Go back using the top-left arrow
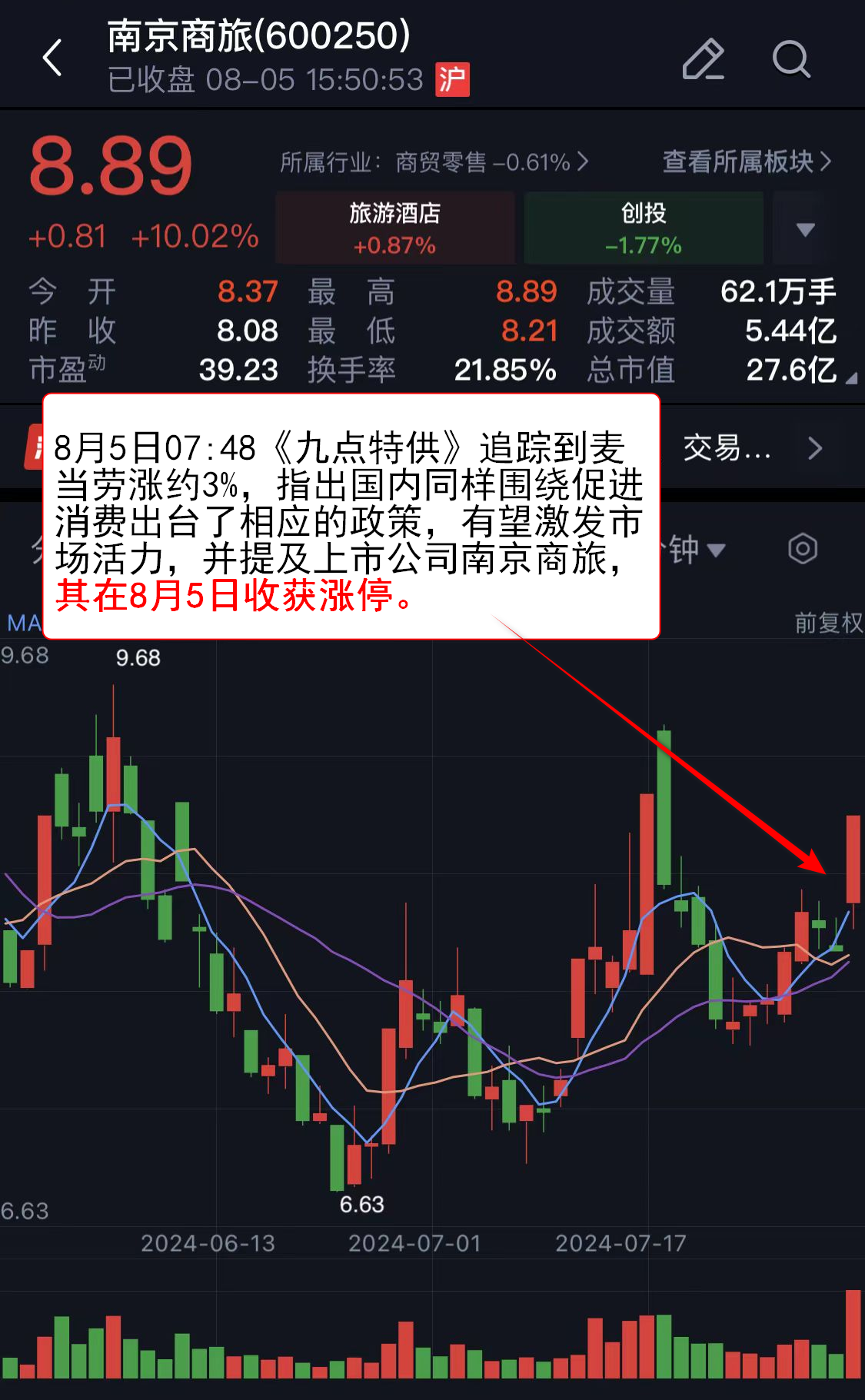The height and width of the screenshot is (1400, 865). point(52,58)
